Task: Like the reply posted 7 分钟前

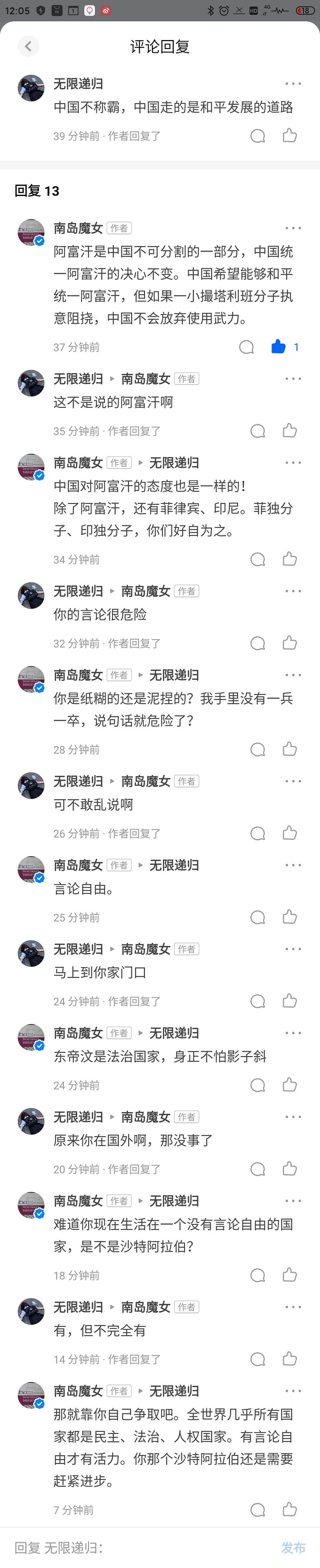Action: coord(290,1510)
